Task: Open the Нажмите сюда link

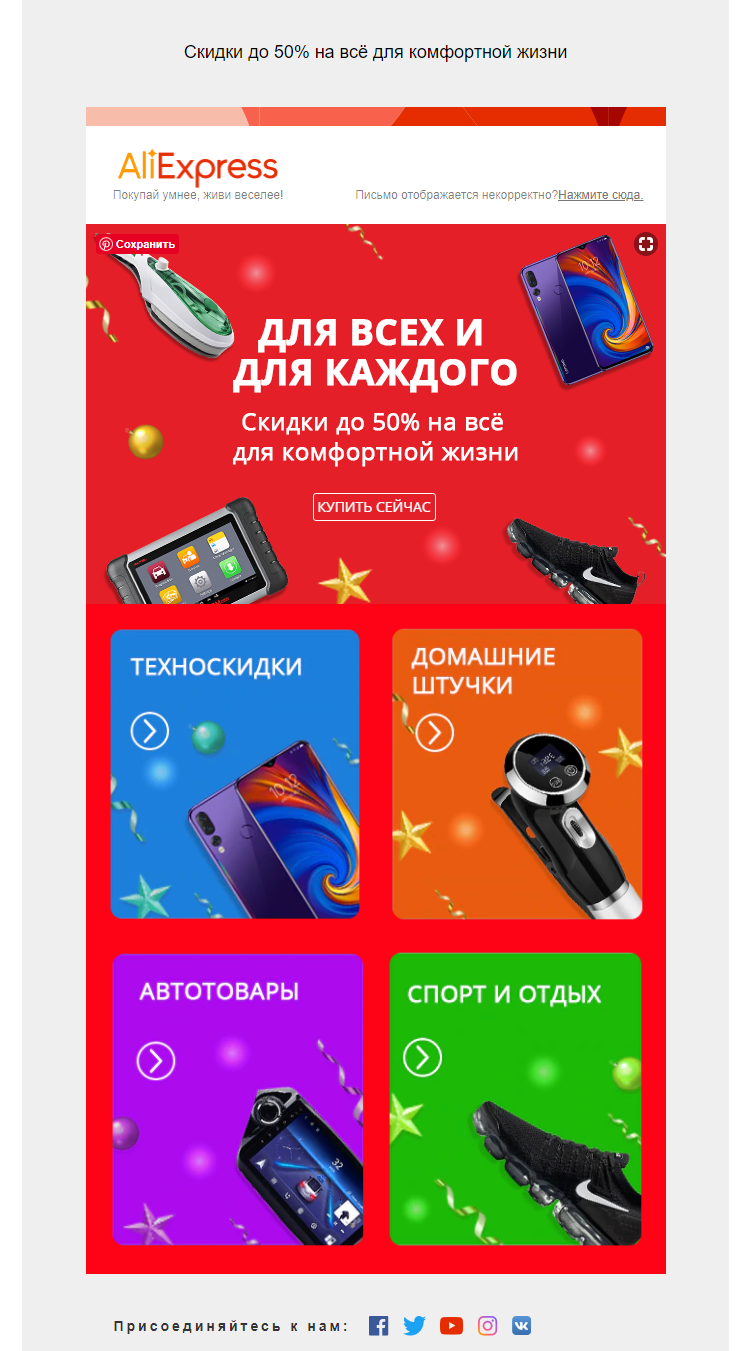Action: (600, 195)
